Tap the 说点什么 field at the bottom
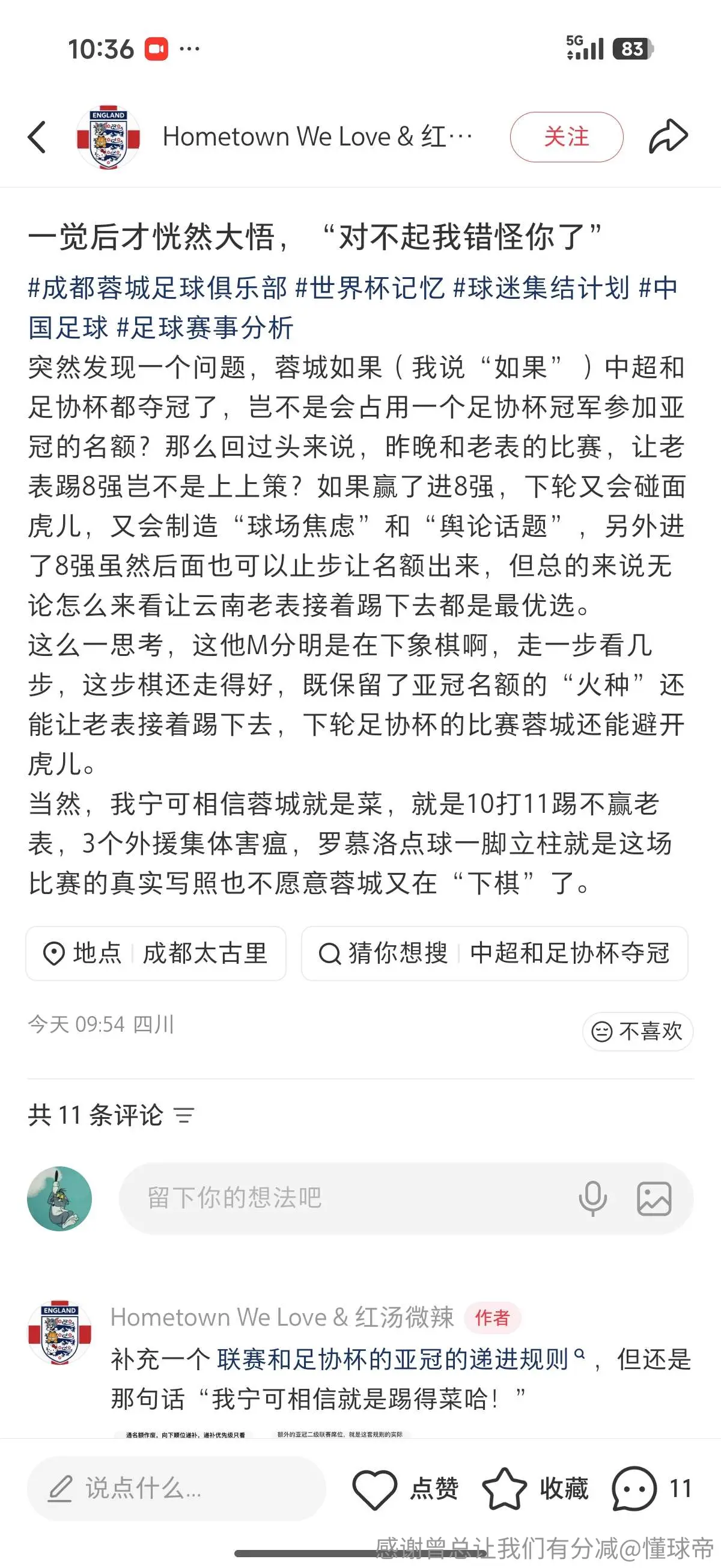Screen dimensions: 721x1568 [177, 1488]
